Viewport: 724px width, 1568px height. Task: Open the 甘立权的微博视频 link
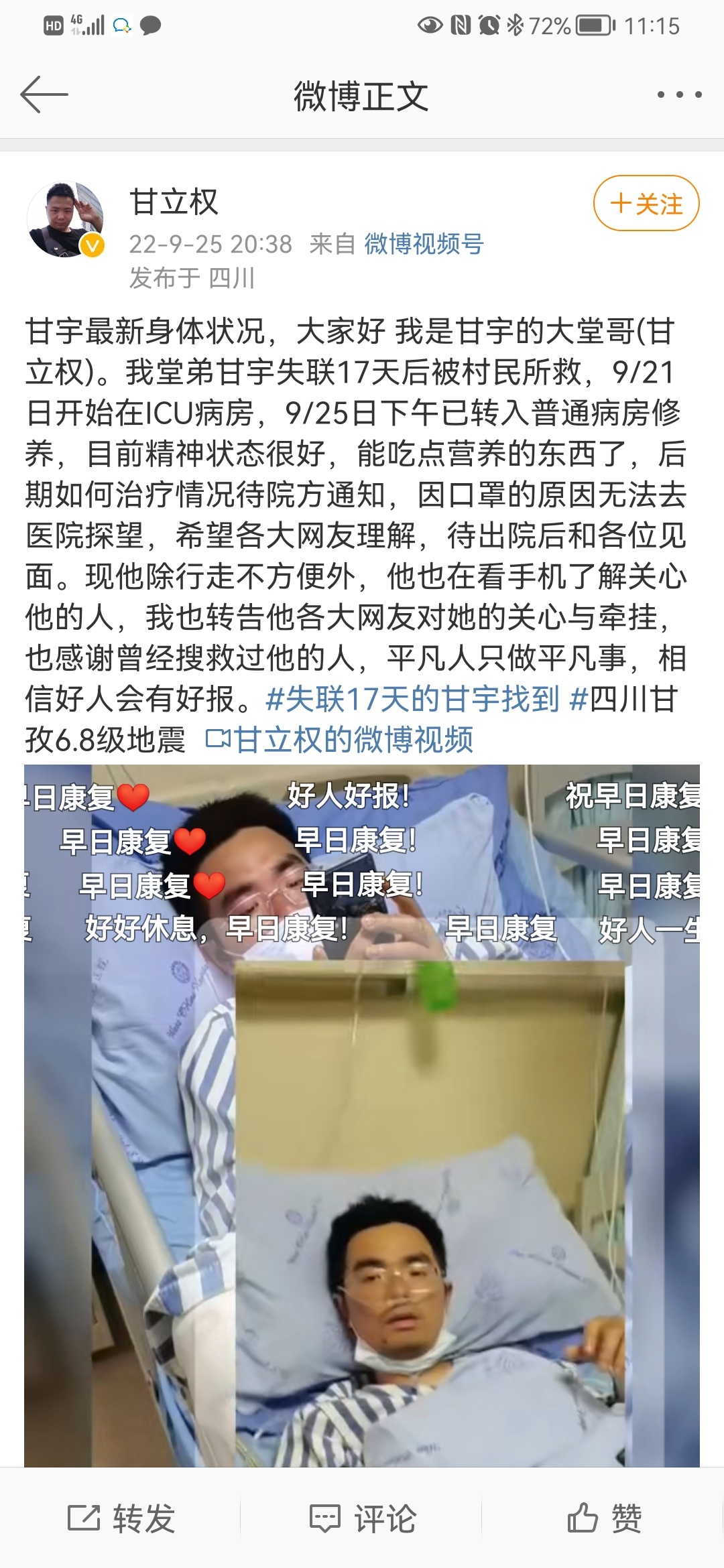pos(341,740)
